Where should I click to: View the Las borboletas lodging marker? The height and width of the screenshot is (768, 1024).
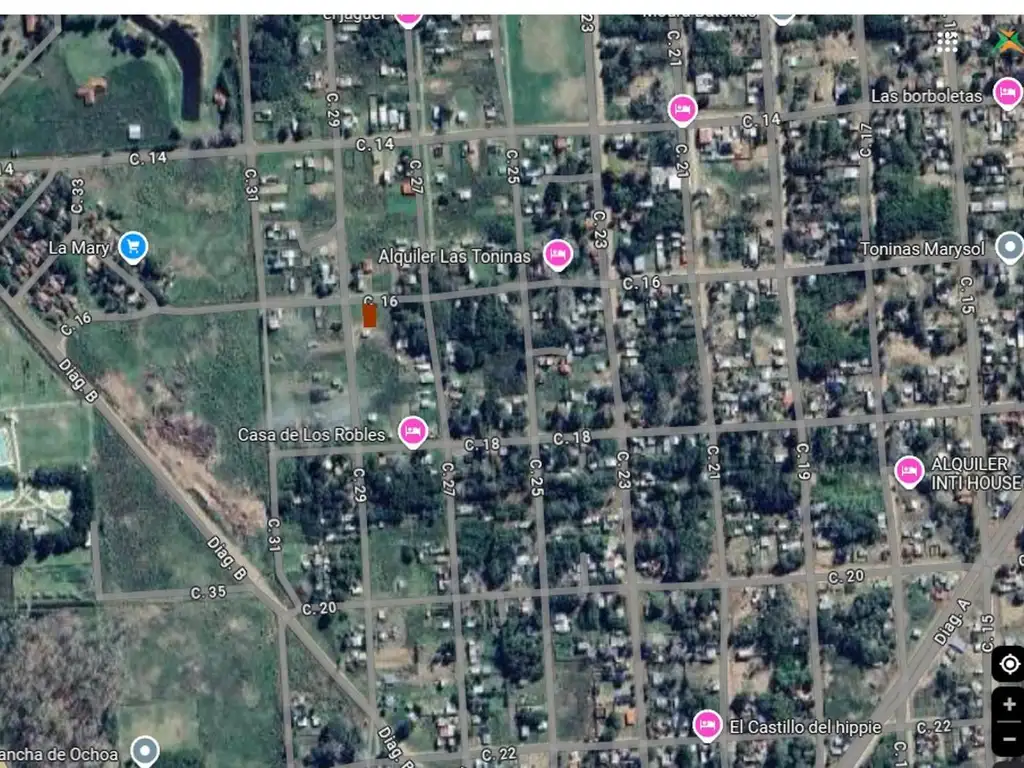1007,94
